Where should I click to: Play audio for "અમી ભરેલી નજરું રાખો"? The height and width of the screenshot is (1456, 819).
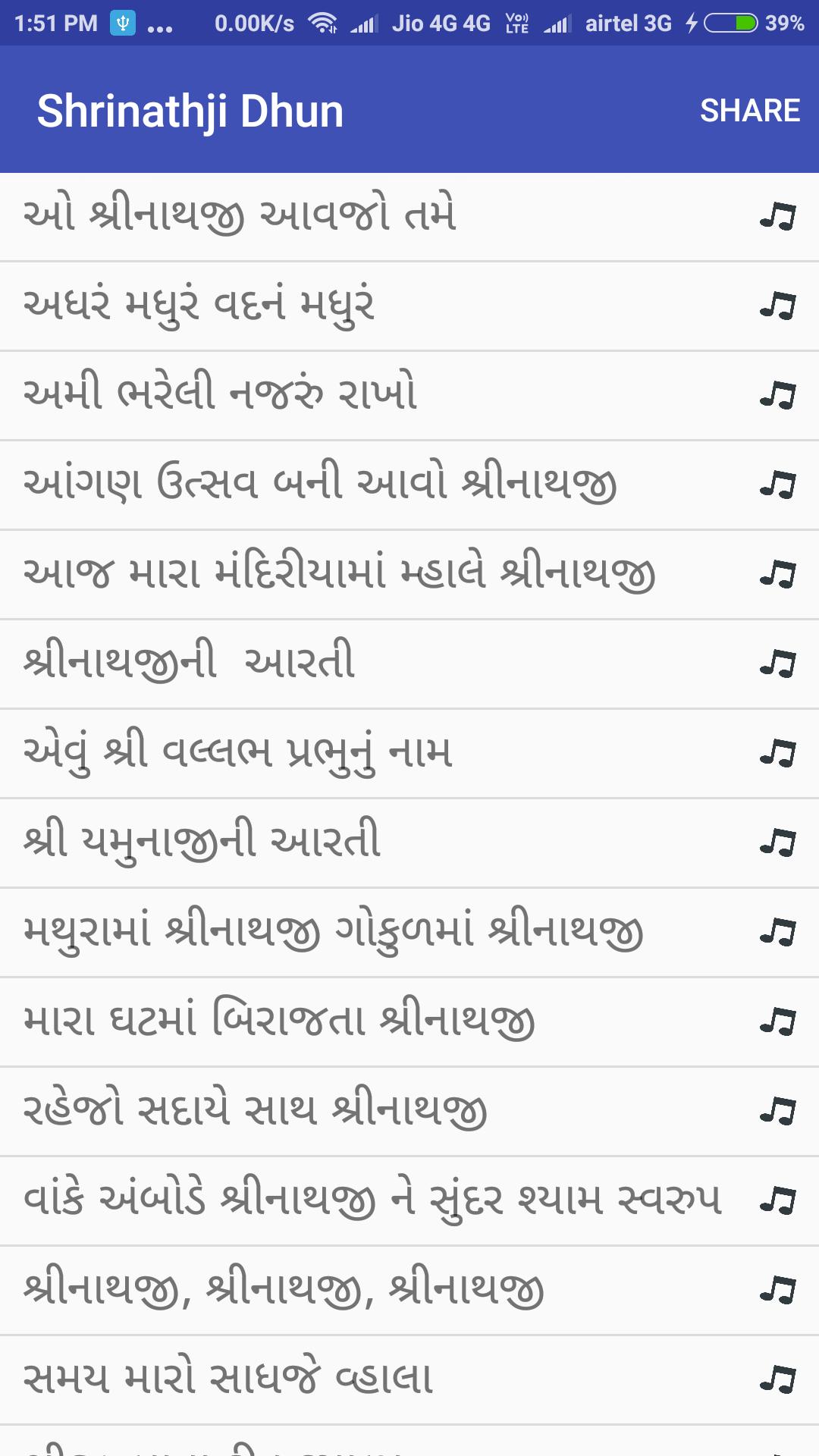pos(778,396)
